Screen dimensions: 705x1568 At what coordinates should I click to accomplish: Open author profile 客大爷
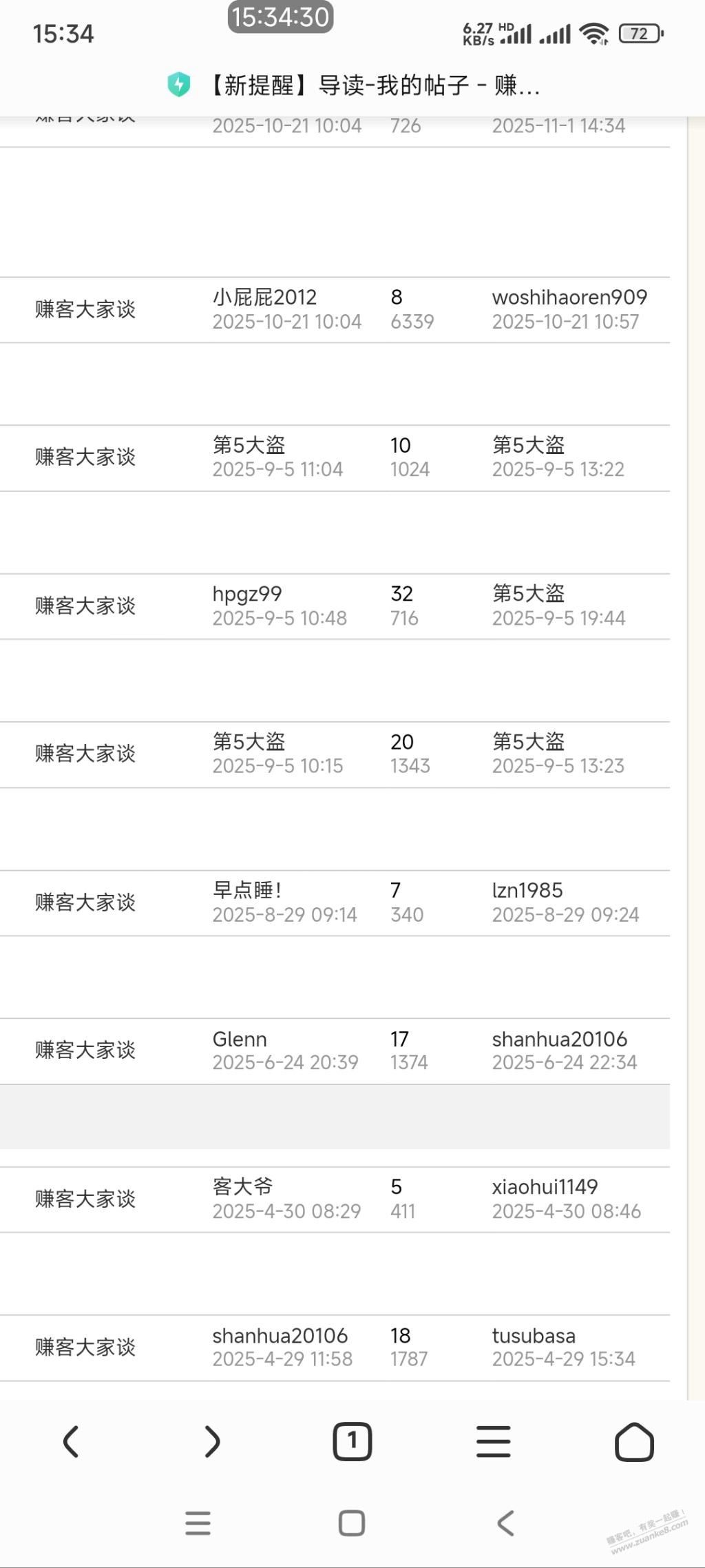coord(243,1186)
